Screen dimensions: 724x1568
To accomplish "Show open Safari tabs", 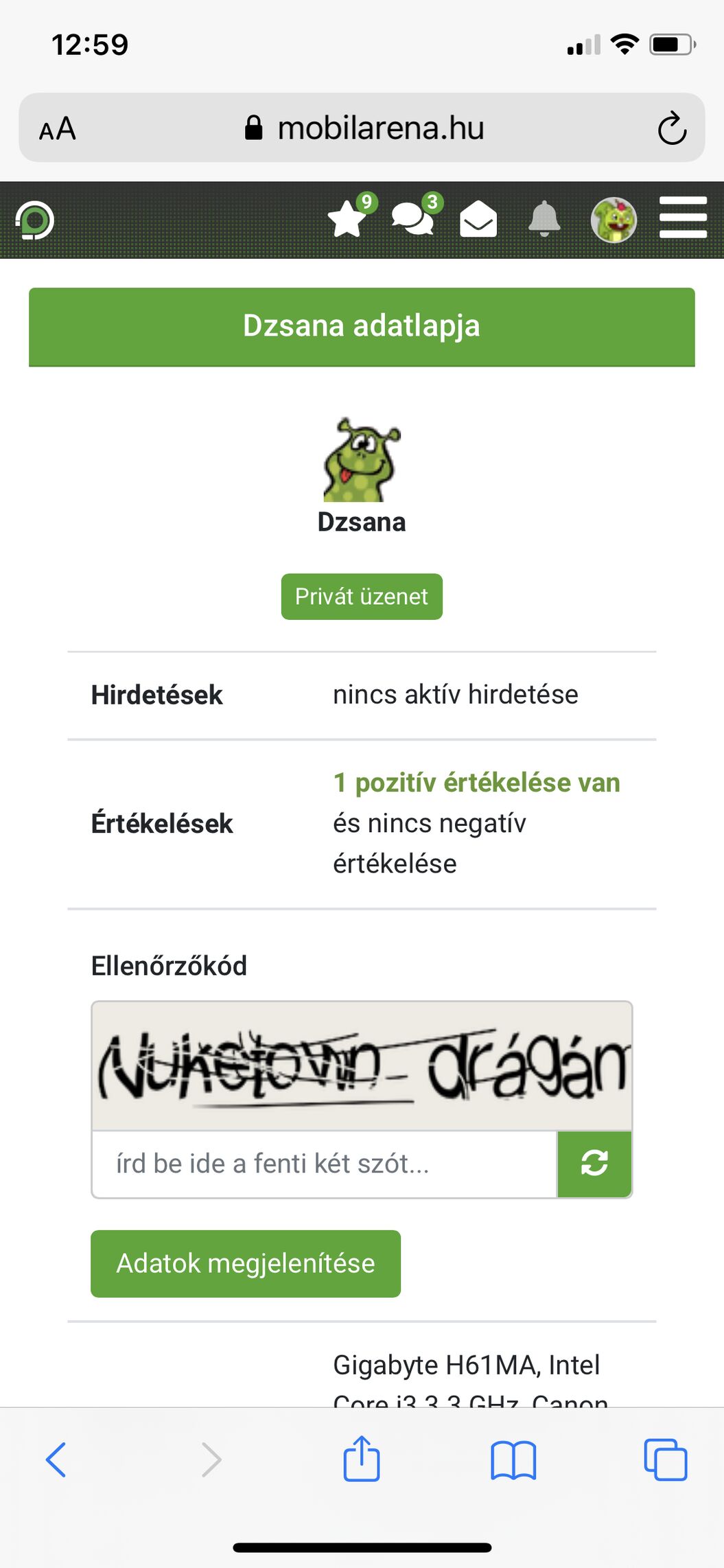I will pos(665,1459).
